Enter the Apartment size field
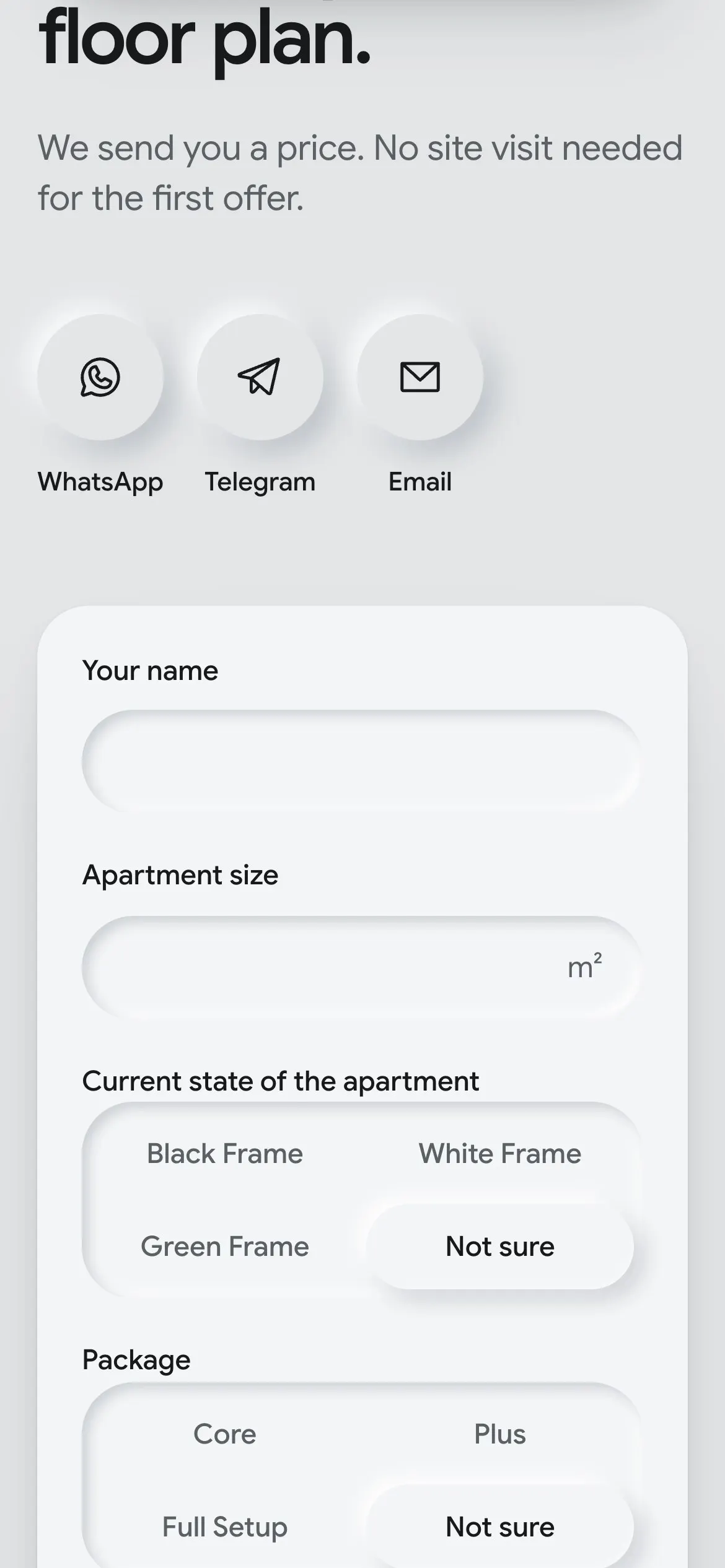The image size is (725, 1568). coord(362,967)
